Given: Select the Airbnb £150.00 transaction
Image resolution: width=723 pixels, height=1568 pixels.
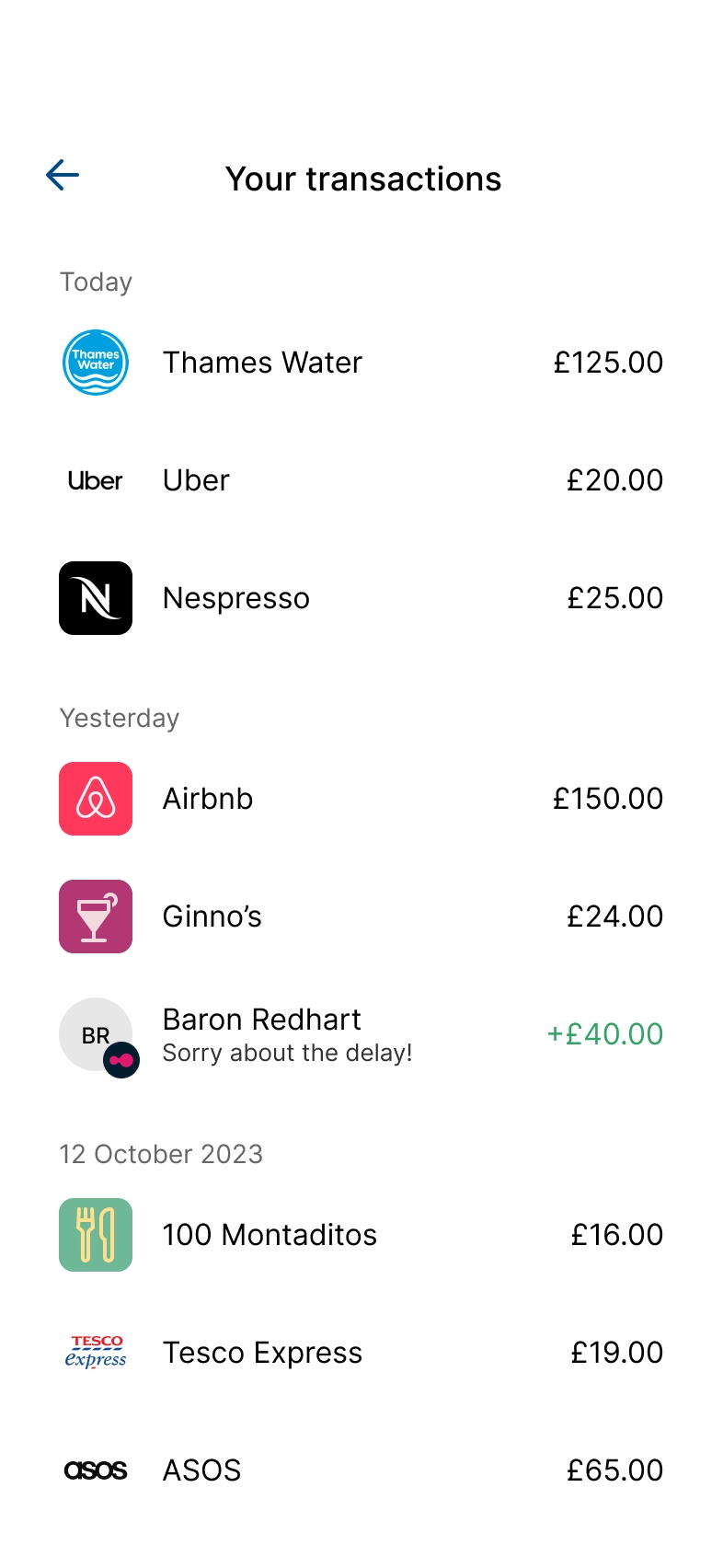Looking at the screenshot, I should click(x=361, y=799).
